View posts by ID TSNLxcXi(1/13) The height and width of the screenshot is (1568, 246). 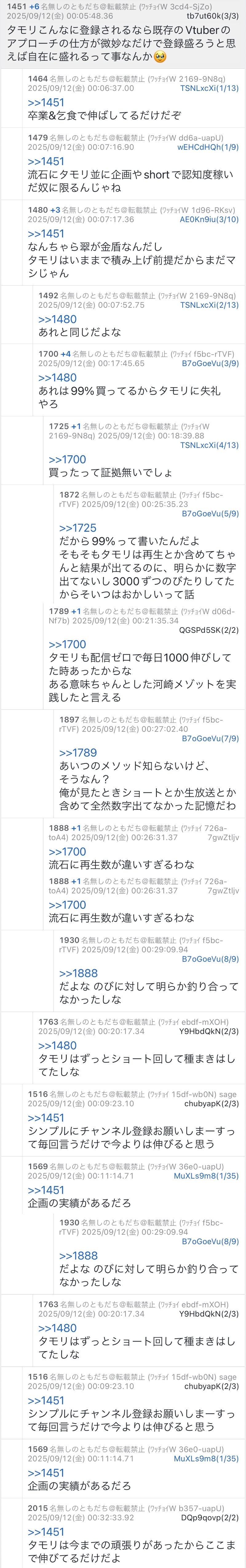(x=209, y=88)
